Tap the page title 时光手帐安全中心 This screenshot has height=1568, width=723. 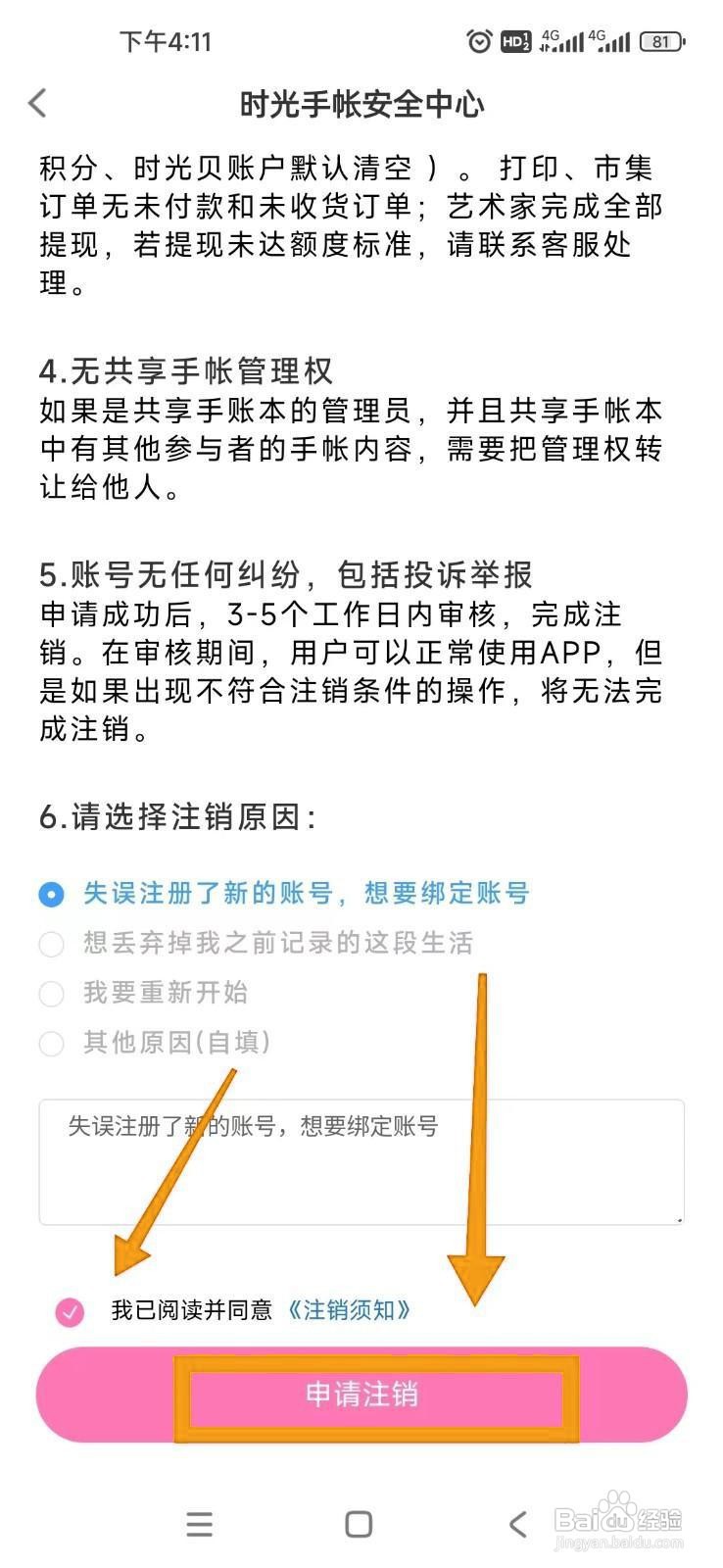point(361,103)
